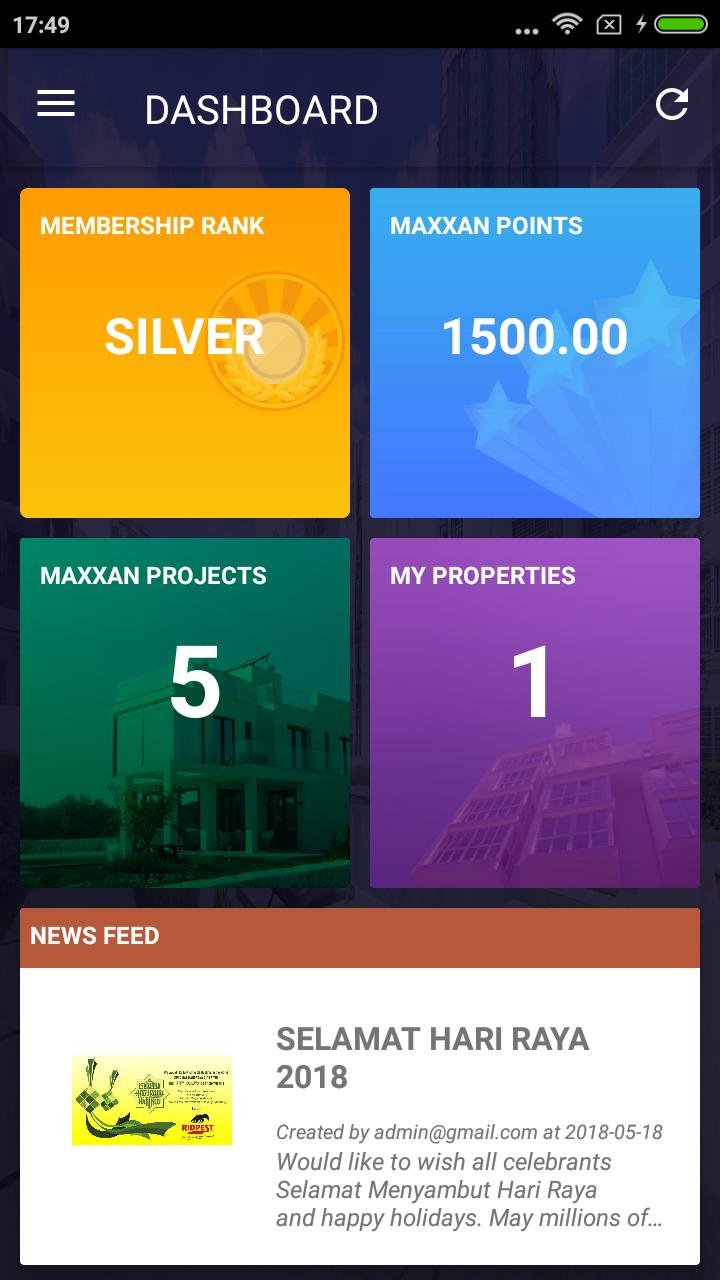Select the NEWS FEED section header
This screenshot has height=1280, width=720.
coord(95,936)
